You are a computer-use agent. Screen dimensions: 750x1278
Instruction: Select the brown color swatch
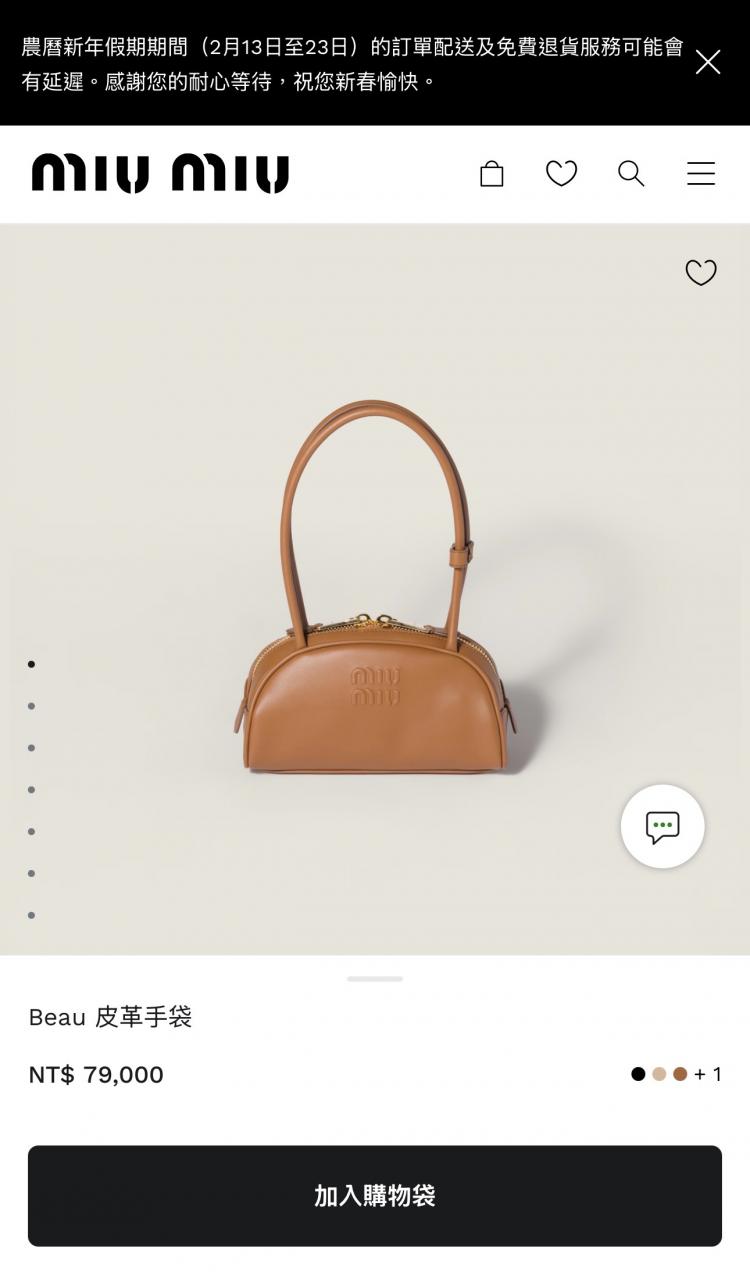(x=680, y=1074)
